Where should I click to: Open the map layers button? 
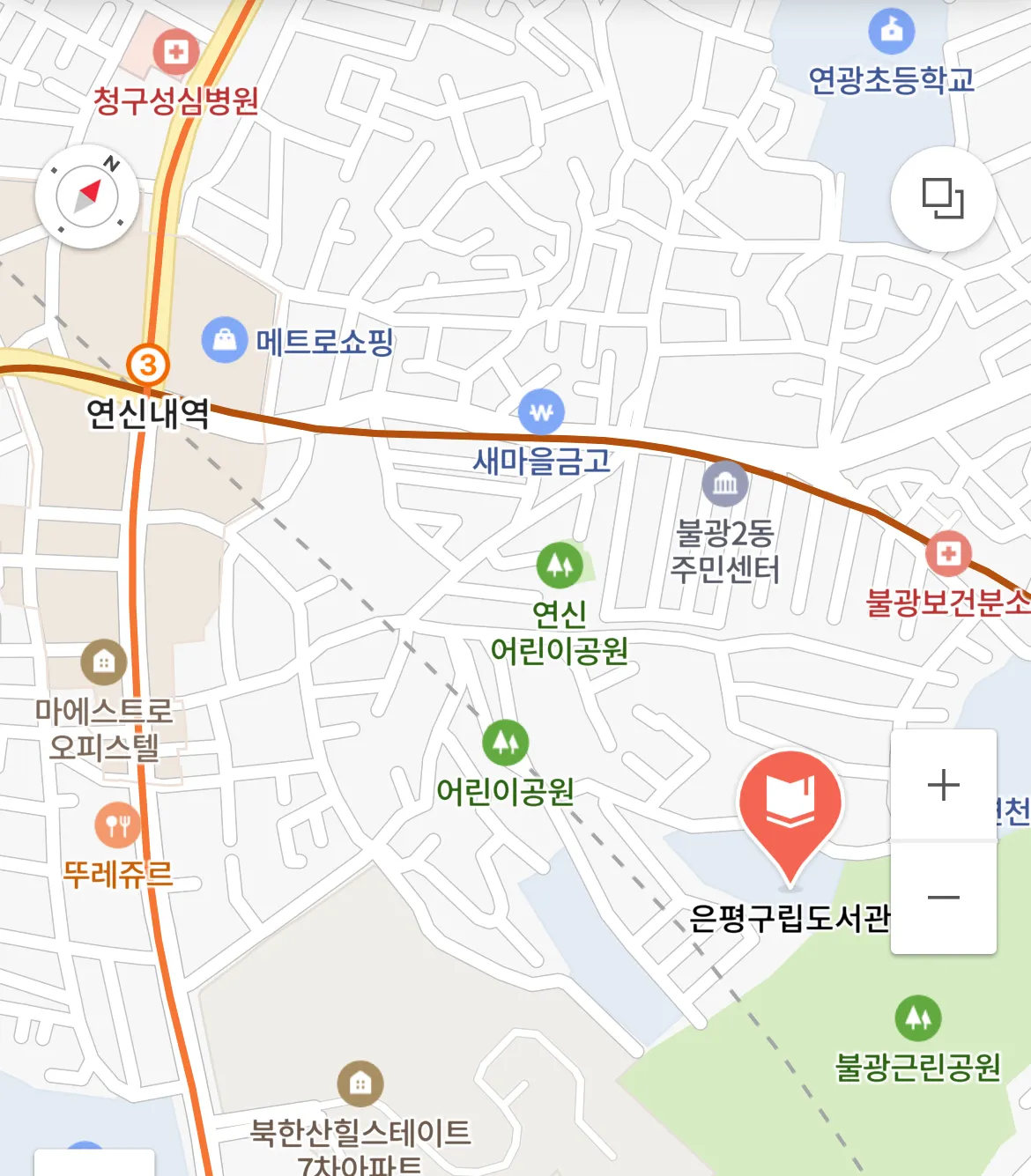pos(943,198)
